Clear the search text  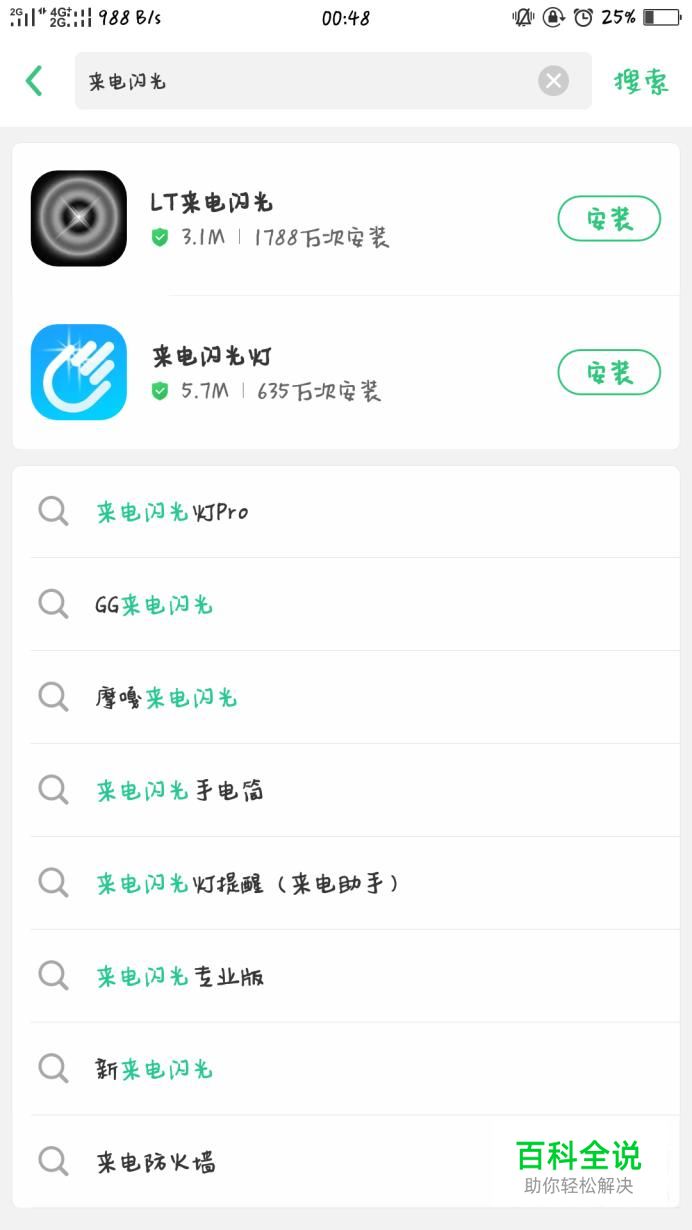[x=553, y=81]
